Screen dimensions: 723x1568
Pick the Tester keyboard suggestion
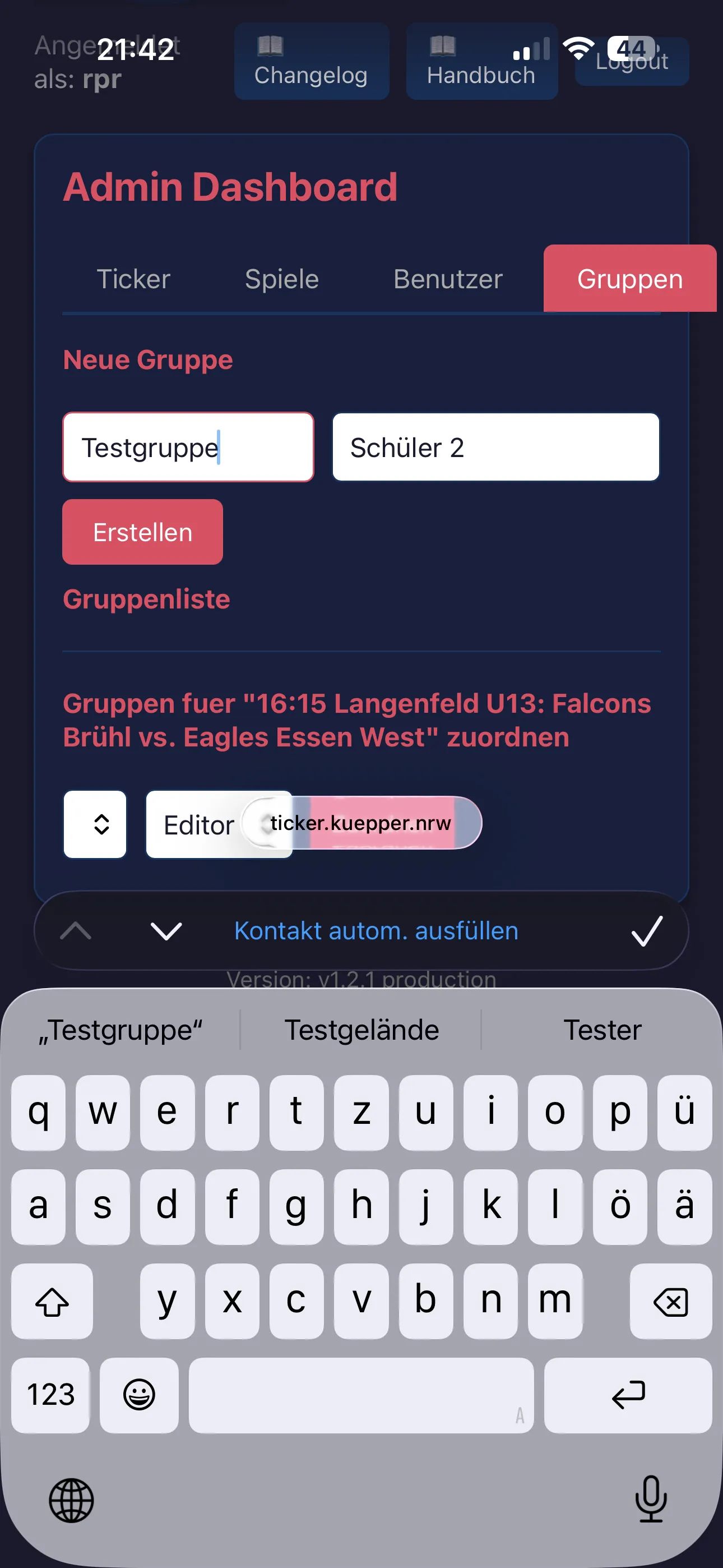[602, 1030]
